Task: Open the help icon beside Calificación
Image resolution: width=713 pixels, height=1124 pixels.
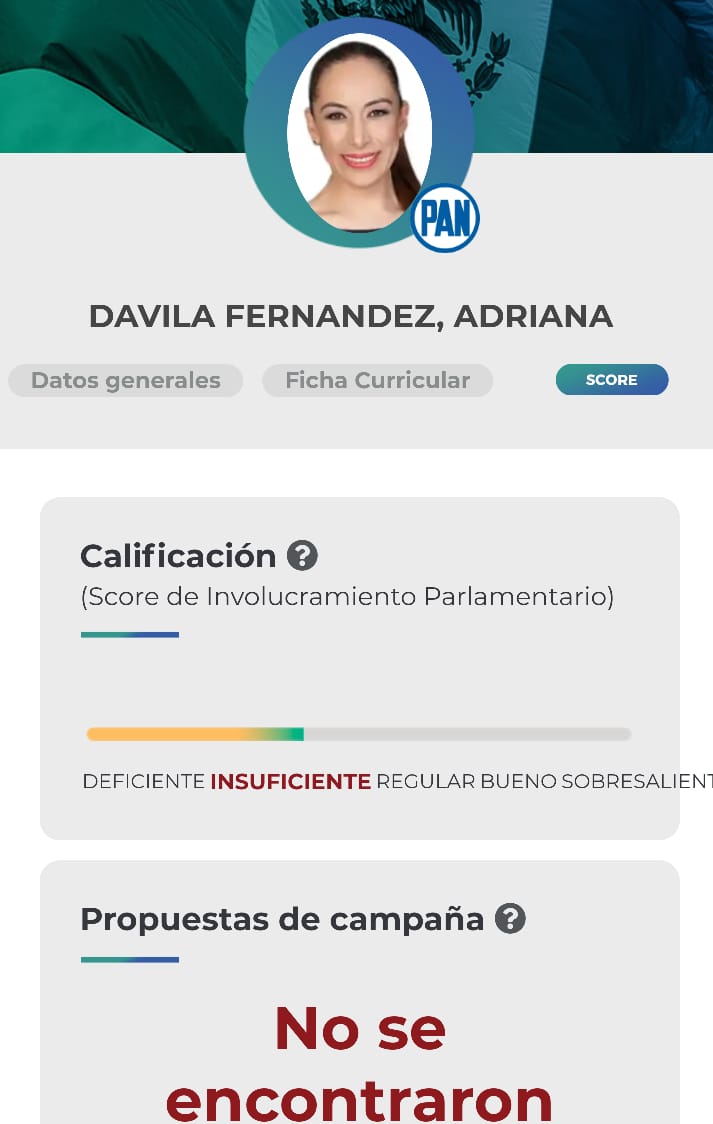Action: [302, 555]
